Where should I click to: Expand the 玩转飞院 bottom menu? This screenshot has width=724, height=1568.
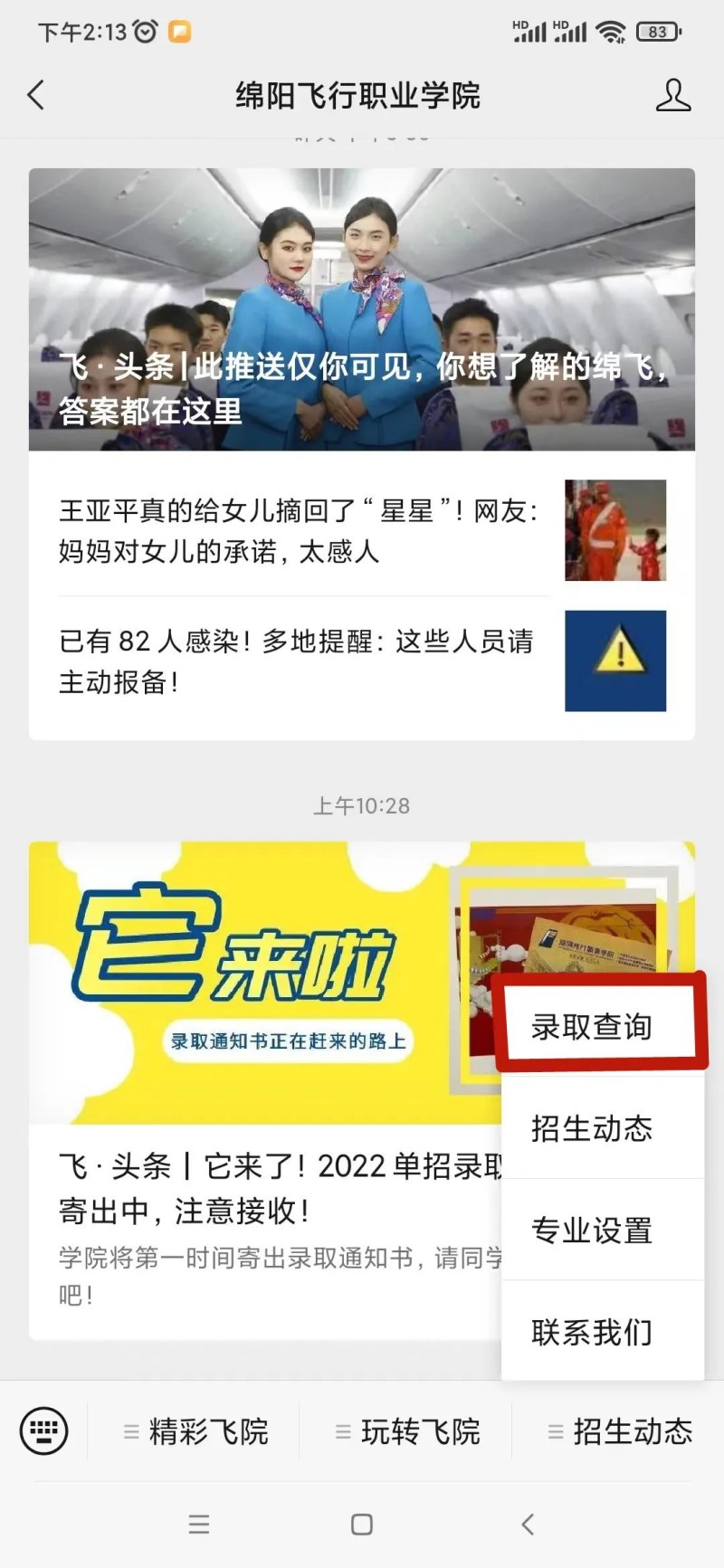pos(407,1431)
